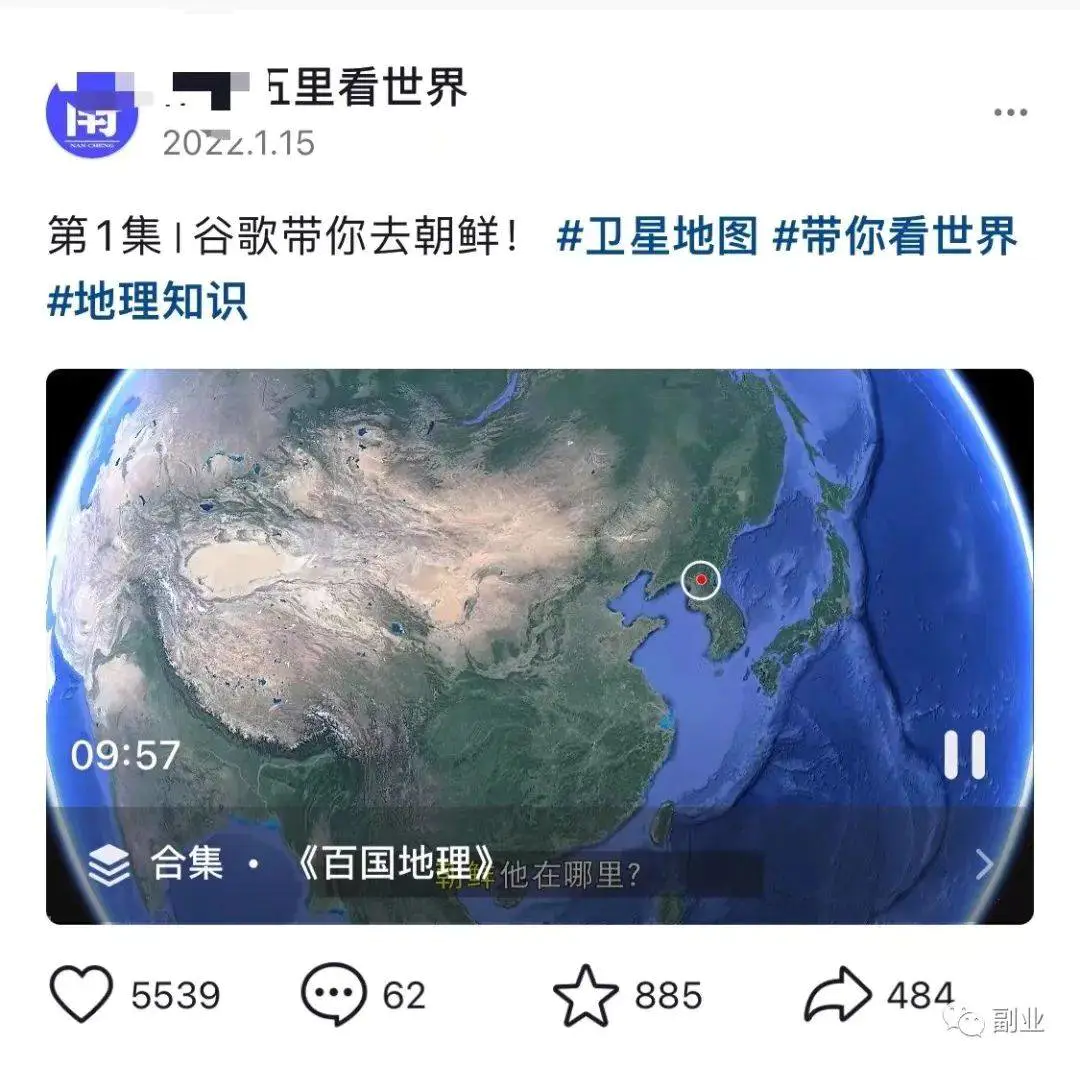Image resolution: width=1080 pixels, height=1068 pixels.
Task: Open the poster's profile avatar
Action: click(91, 116)
